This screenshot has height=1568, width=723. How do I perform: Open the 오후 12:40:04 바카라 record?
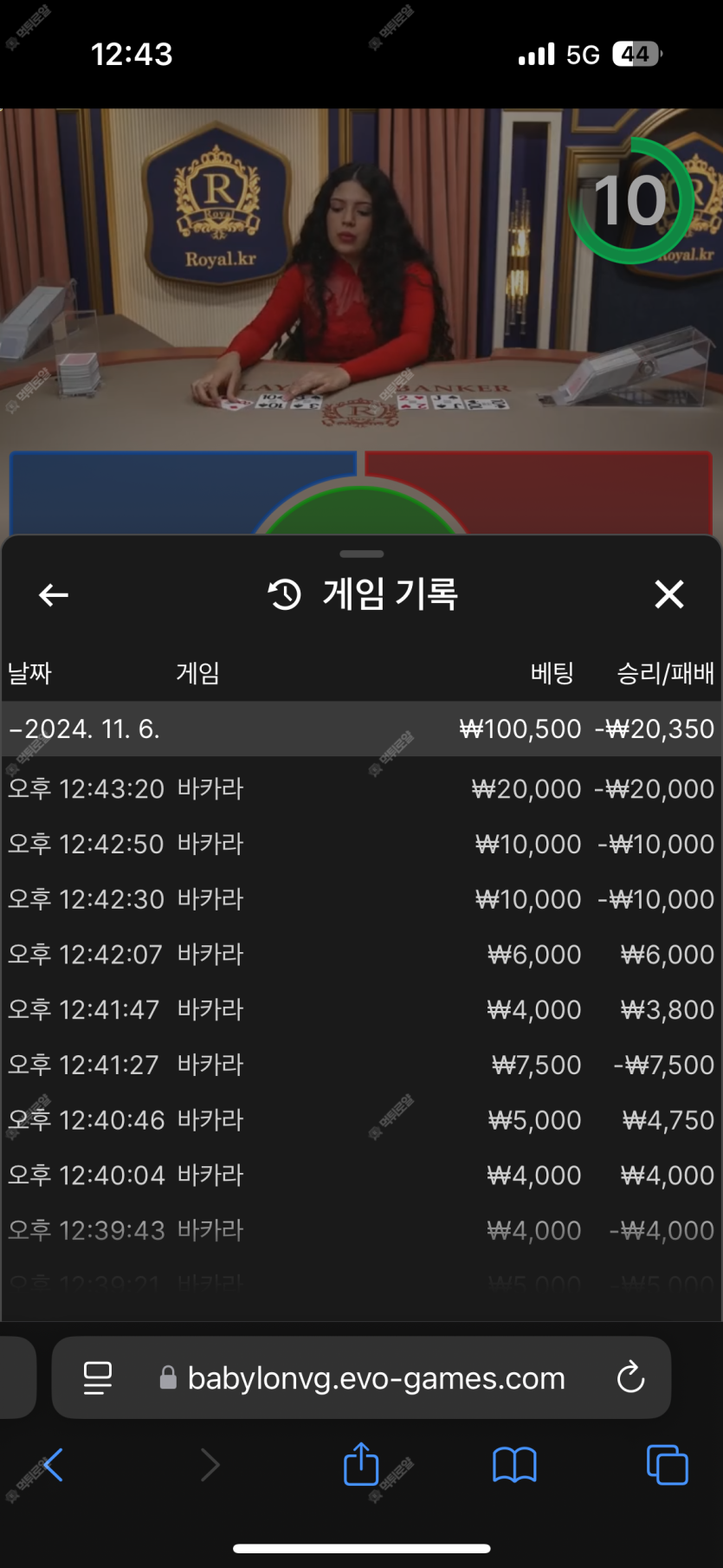[x=361, y=1175]
